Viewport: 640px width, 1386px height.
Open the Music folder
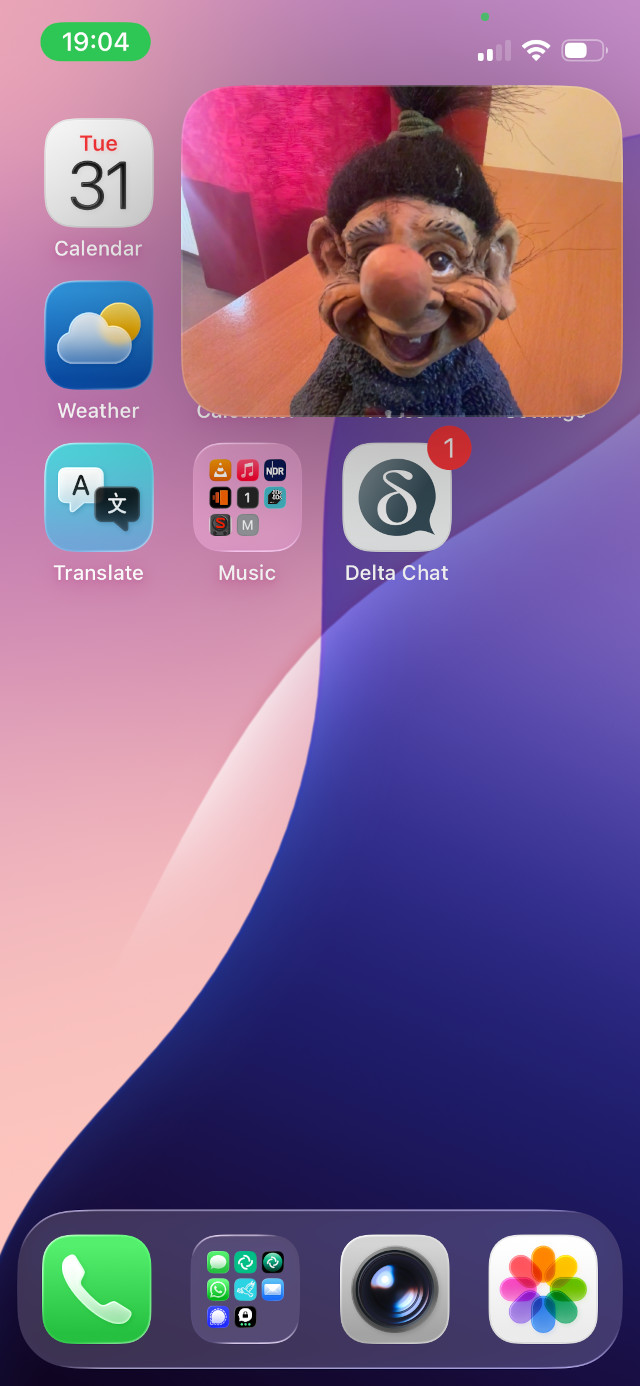coord(247,498)
